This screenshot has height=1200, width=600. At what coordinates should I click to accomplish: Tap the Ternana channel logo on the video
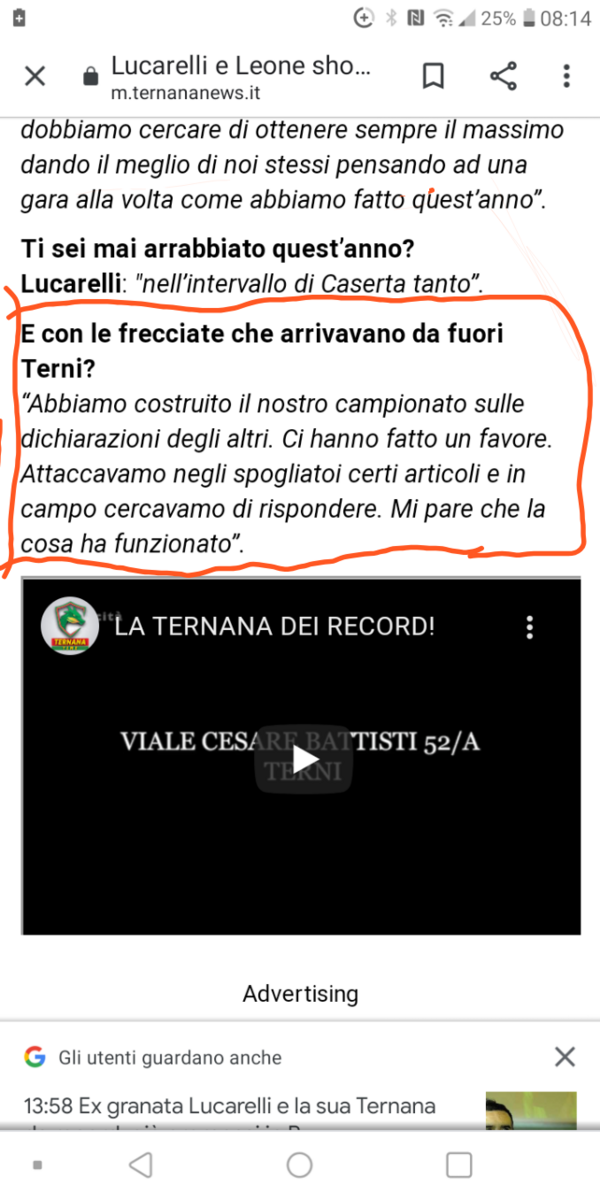click(x=69, y=627)
